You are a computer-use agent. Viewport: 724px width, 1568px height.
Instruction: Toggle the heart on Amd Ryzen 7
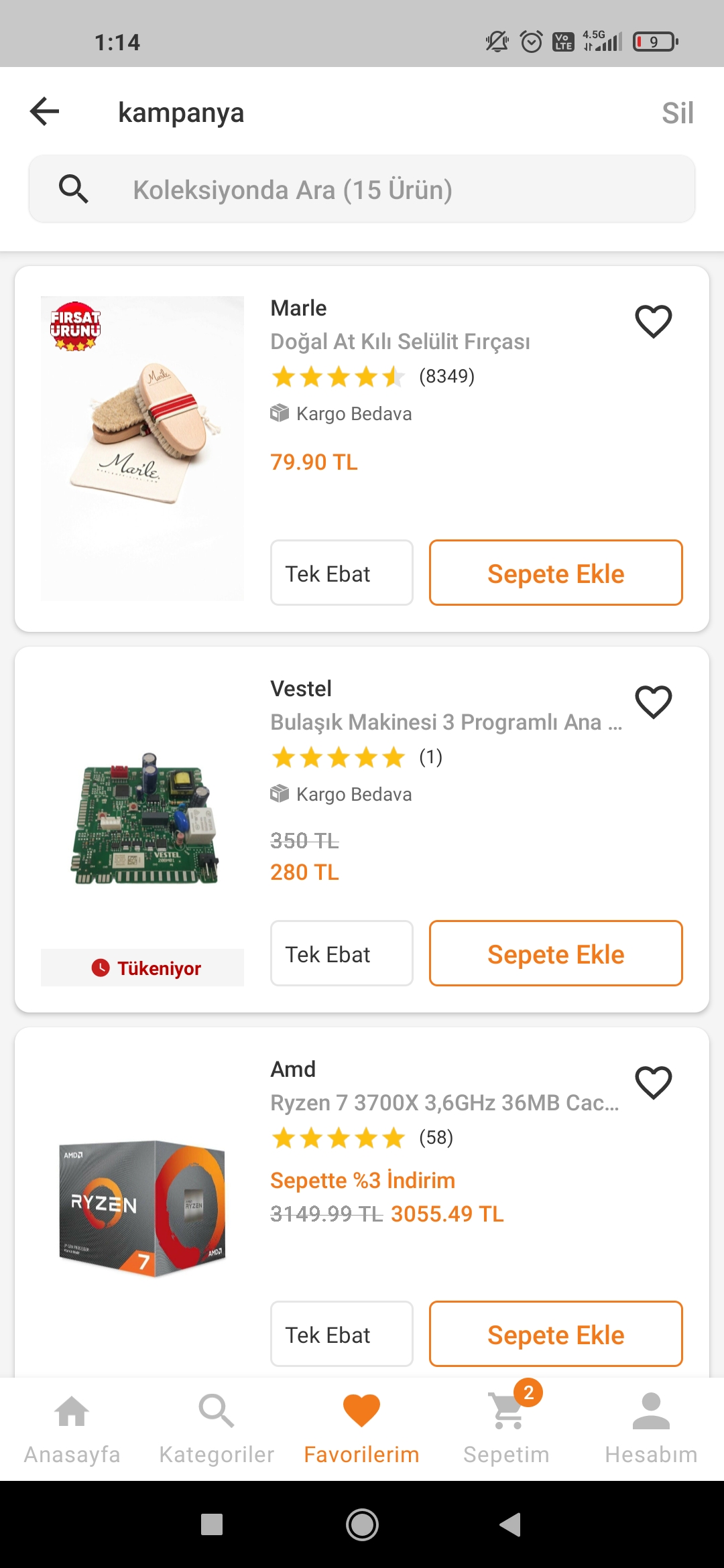[x=653, y=1083]
